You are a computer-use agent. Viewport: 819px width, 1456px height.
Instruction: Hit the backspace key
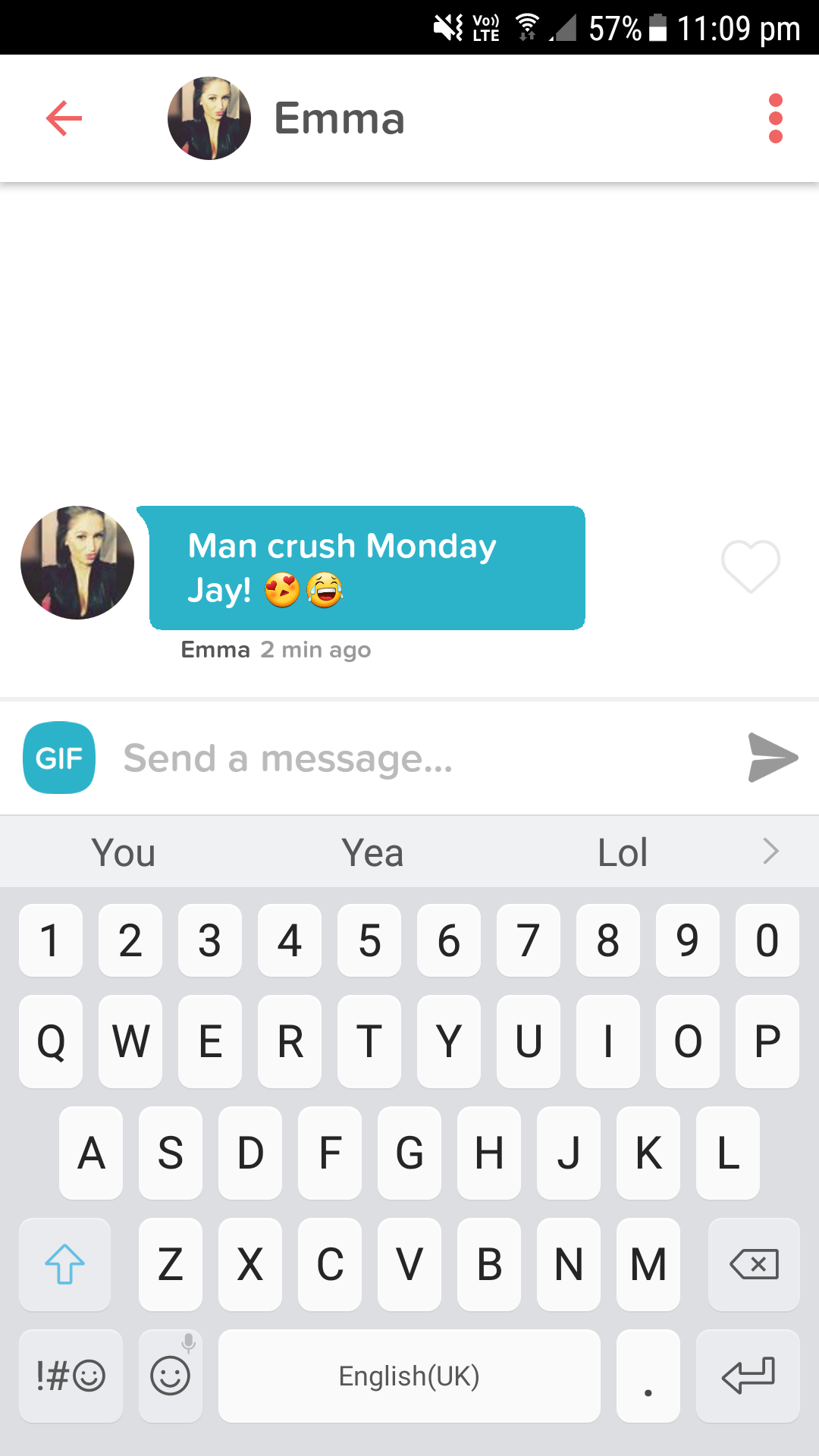[x=753, y=1264]
